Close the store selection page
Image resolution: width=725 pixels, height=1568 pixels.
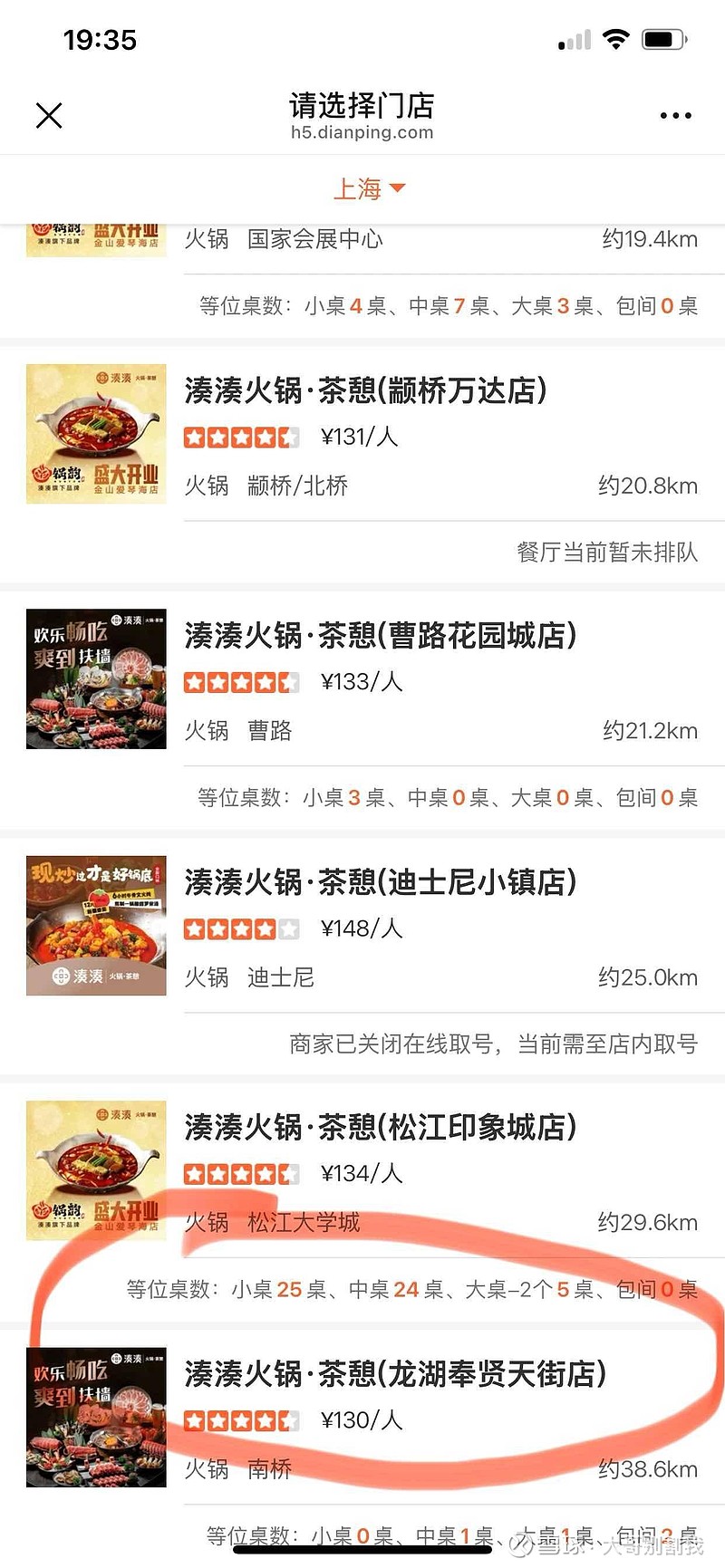(x=49, y=116)
